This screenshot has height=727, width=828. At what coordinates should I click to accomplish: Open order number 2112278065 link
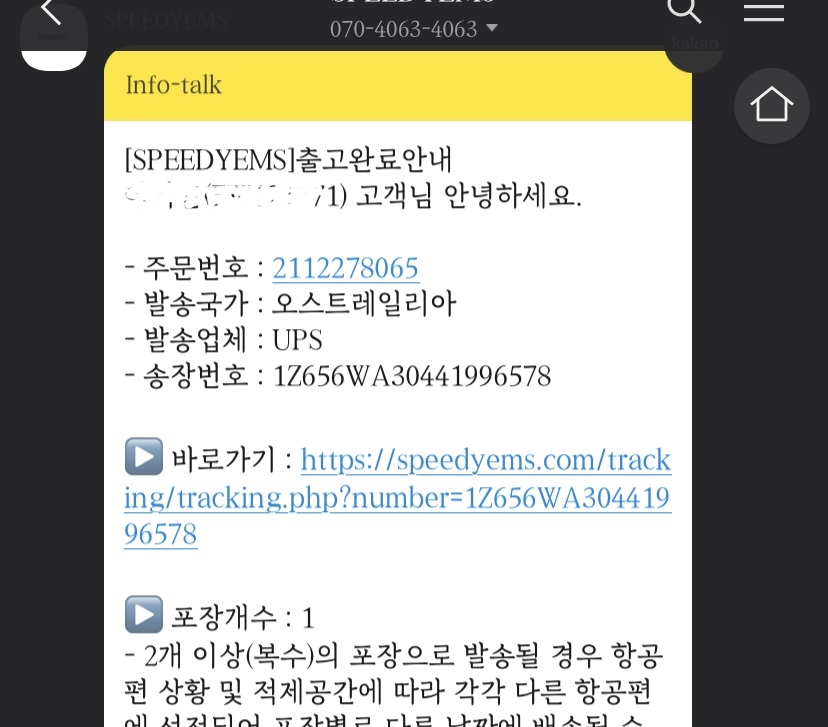[345, 268]
